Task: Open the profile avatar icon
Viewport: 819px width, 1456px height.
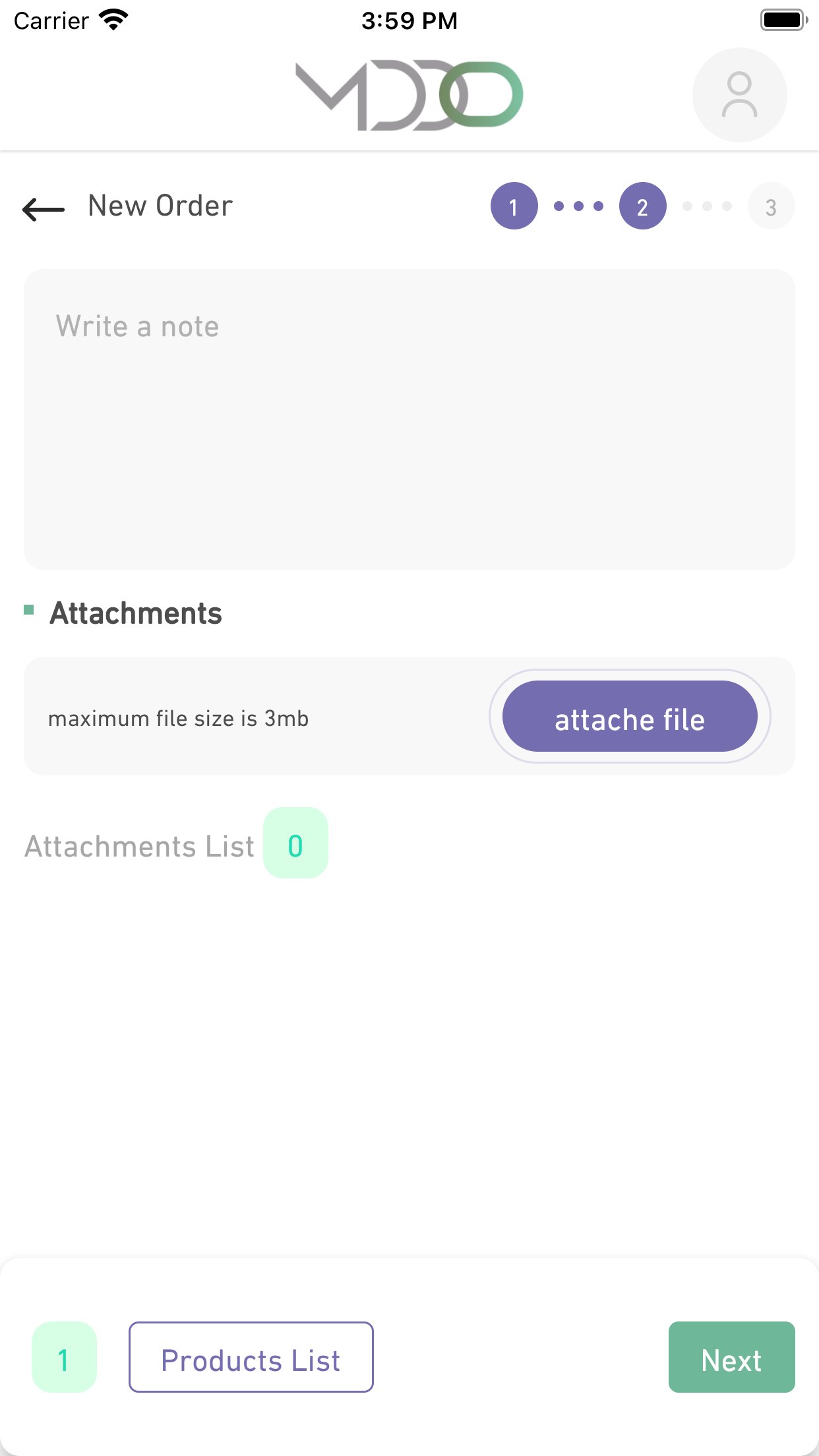Action: click(x=739, y=94)
